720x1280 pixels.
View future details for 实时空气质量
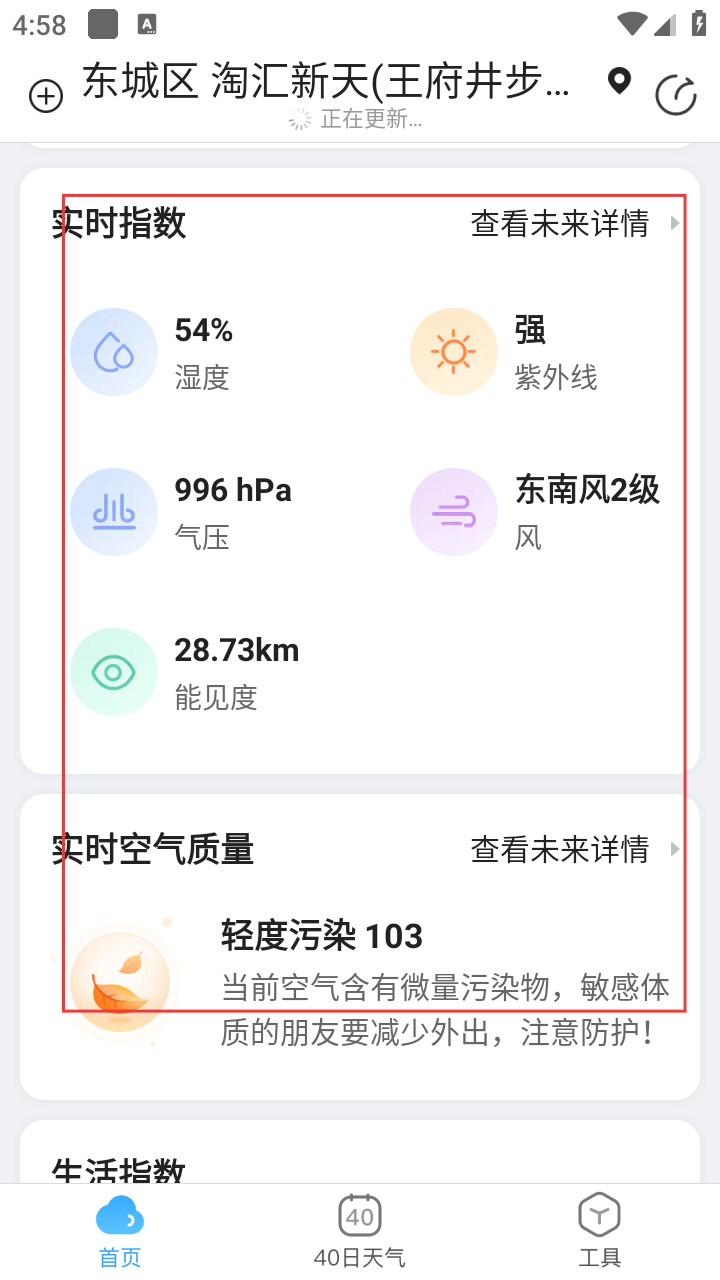574,850
